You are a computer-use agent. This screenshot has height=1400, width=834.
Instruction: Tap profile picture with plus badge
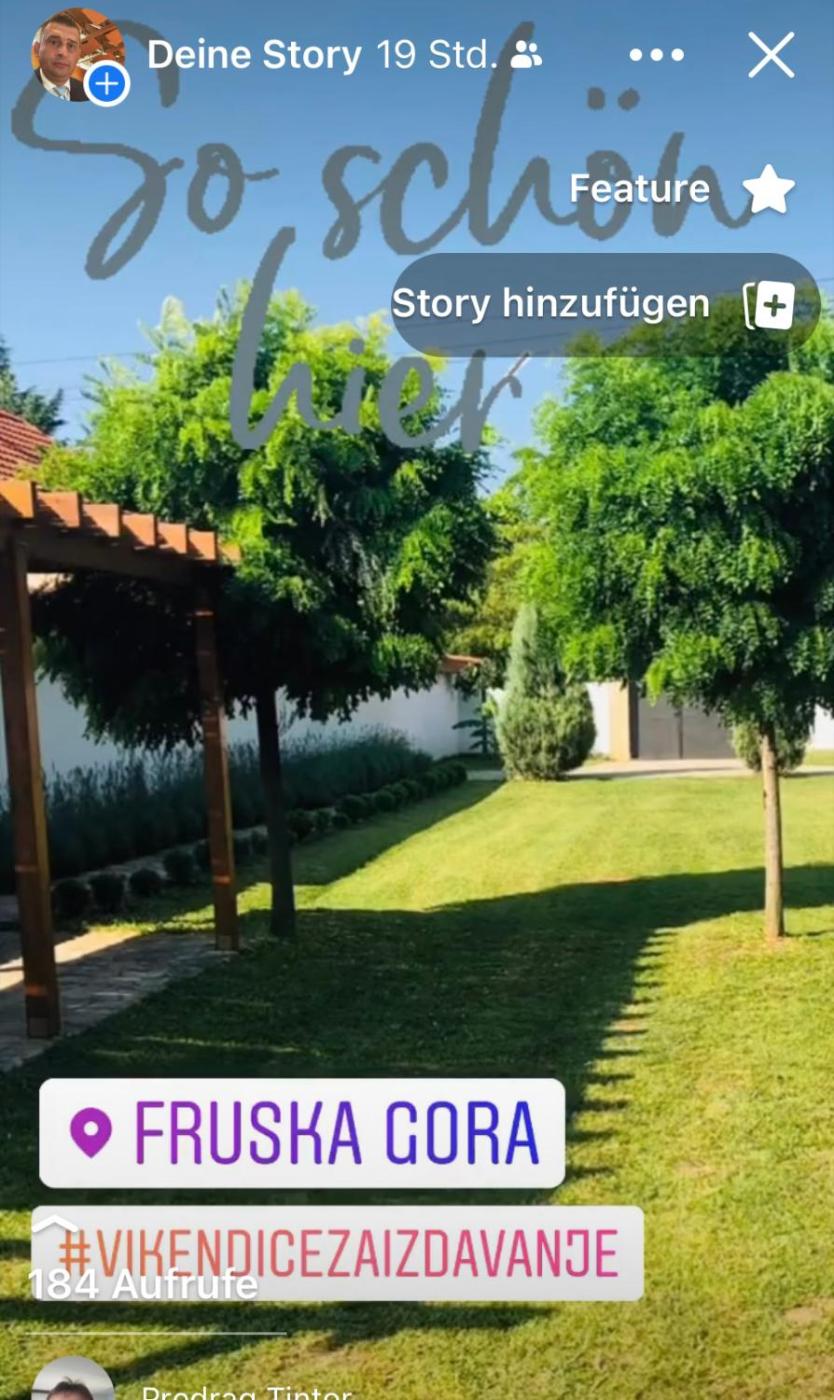(x=78, y=55)
